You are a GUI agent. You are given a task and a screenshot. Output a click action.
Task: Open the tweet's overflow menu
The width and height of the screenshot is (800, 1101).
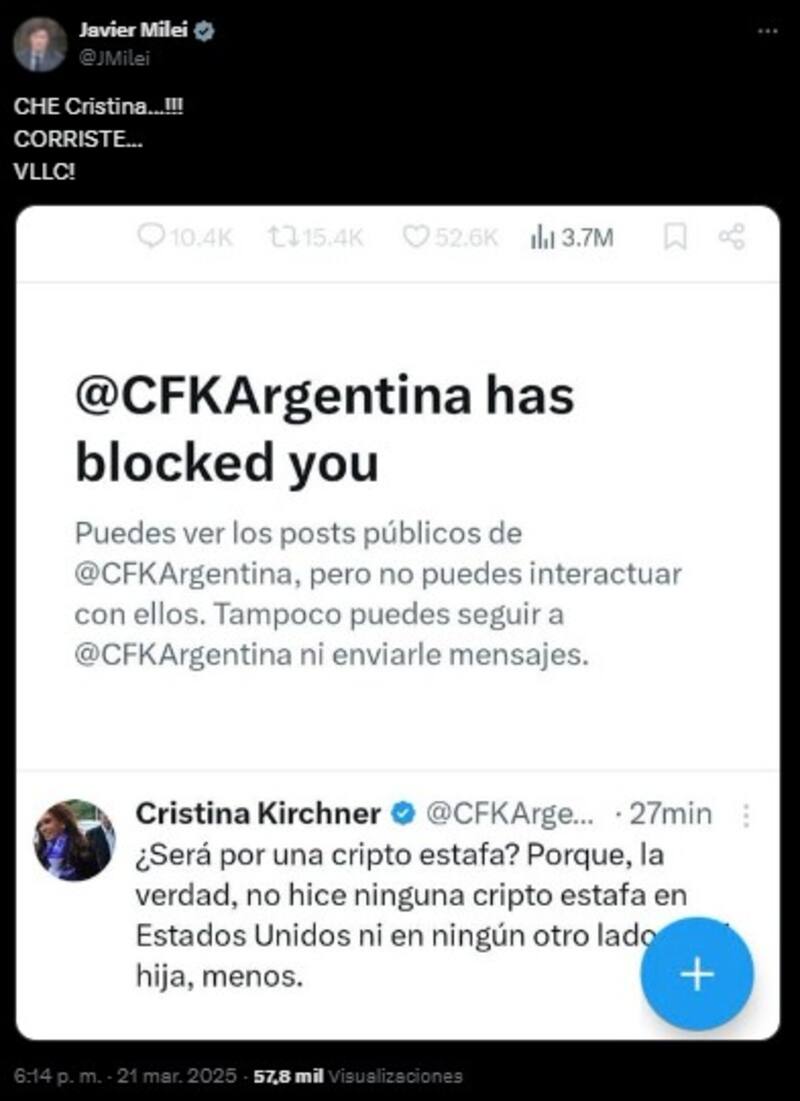click(766, 32)
